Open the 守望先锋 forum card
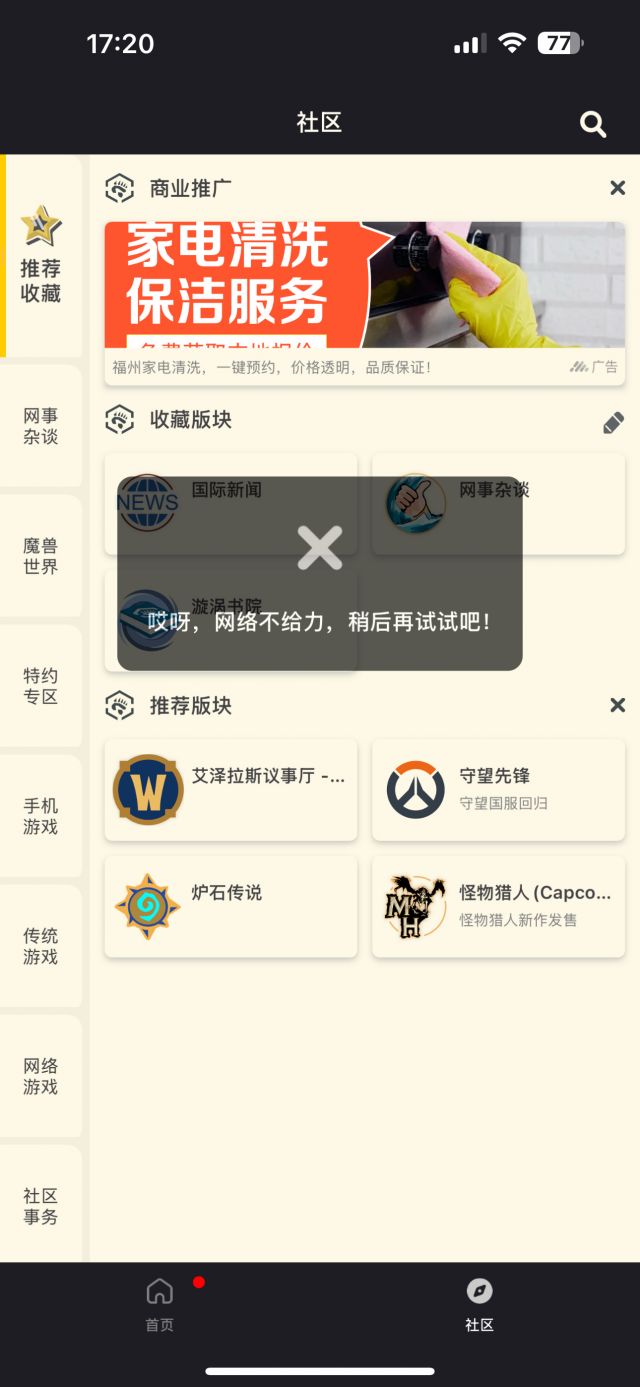 click(x=498, y=789)
